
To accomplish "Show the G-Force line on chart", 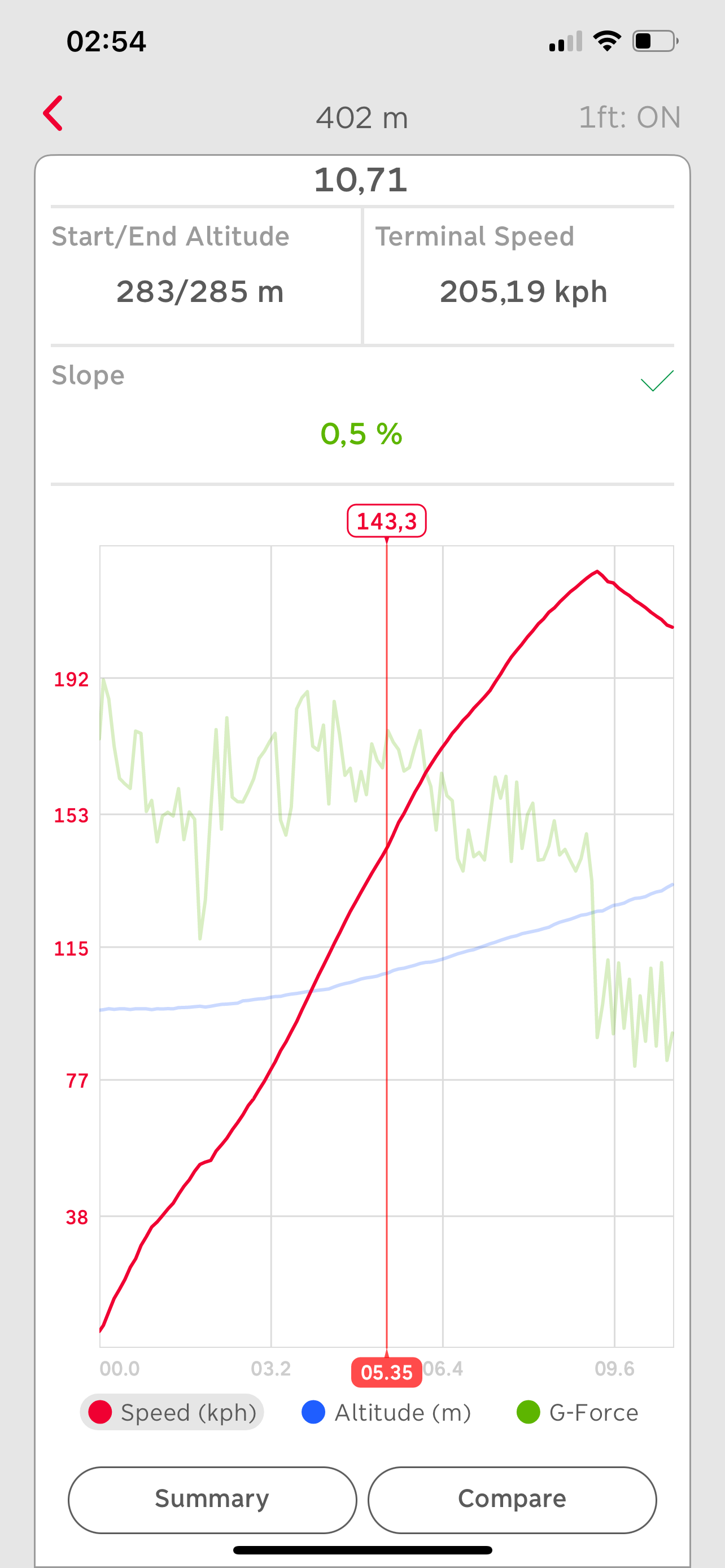I will coord(577,1412).
